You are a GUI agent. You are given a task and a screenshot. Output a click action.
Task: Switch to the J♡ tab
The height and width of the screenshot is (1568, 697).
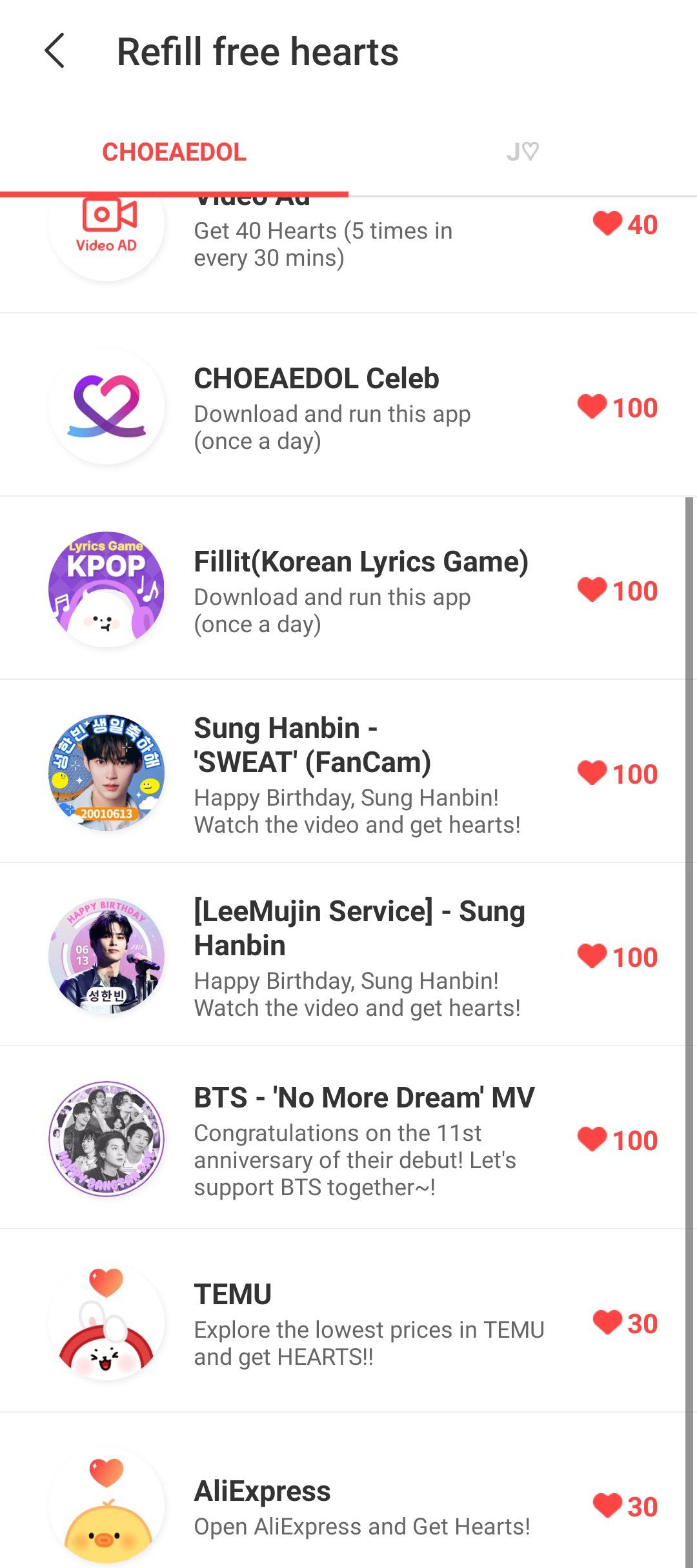[522, 152]
